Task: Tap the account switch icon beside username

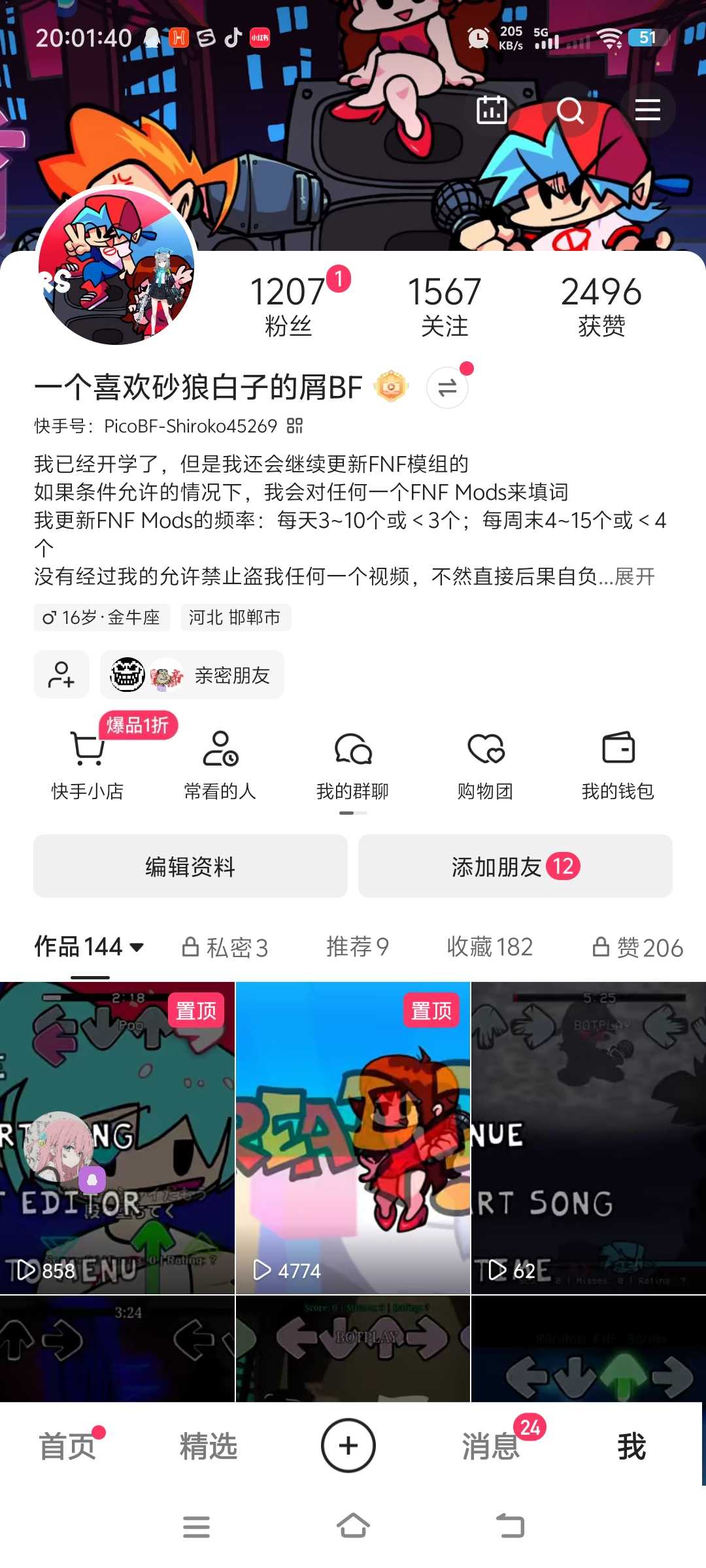Action: pyautogui.click(x=447, y=388)
